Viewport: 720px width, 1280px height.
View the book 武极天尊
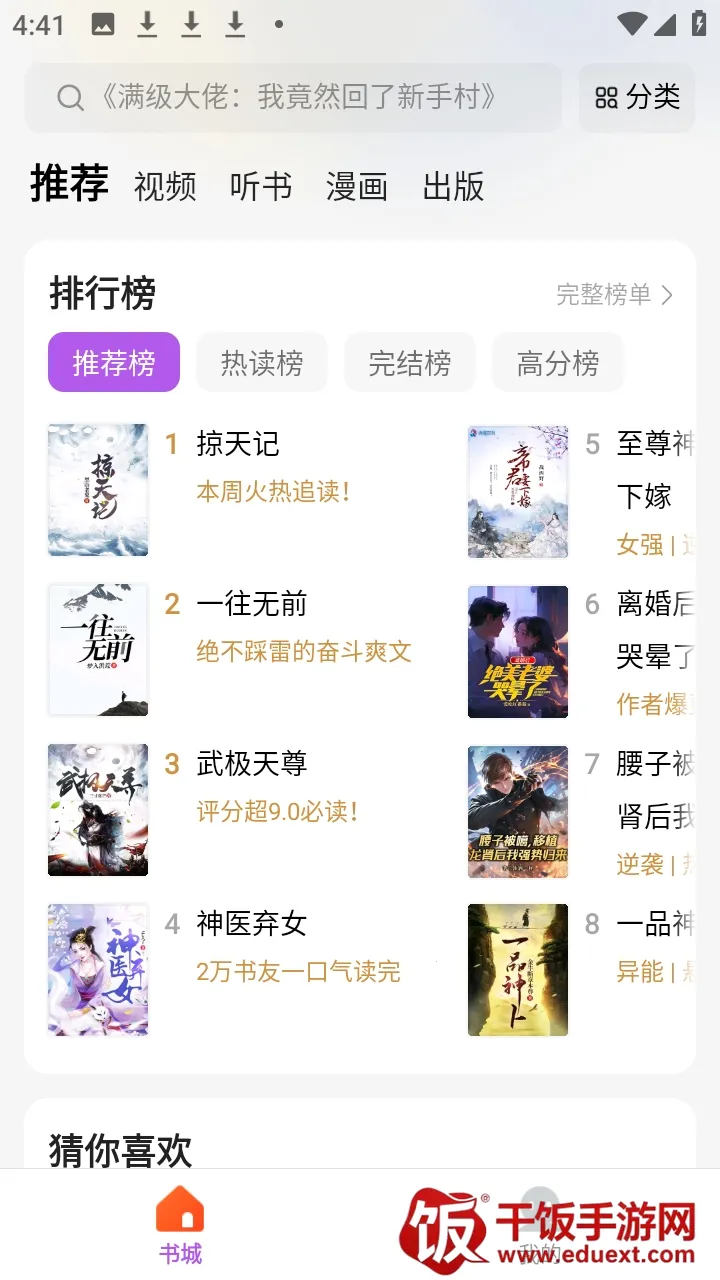click(x=252, y=764)
